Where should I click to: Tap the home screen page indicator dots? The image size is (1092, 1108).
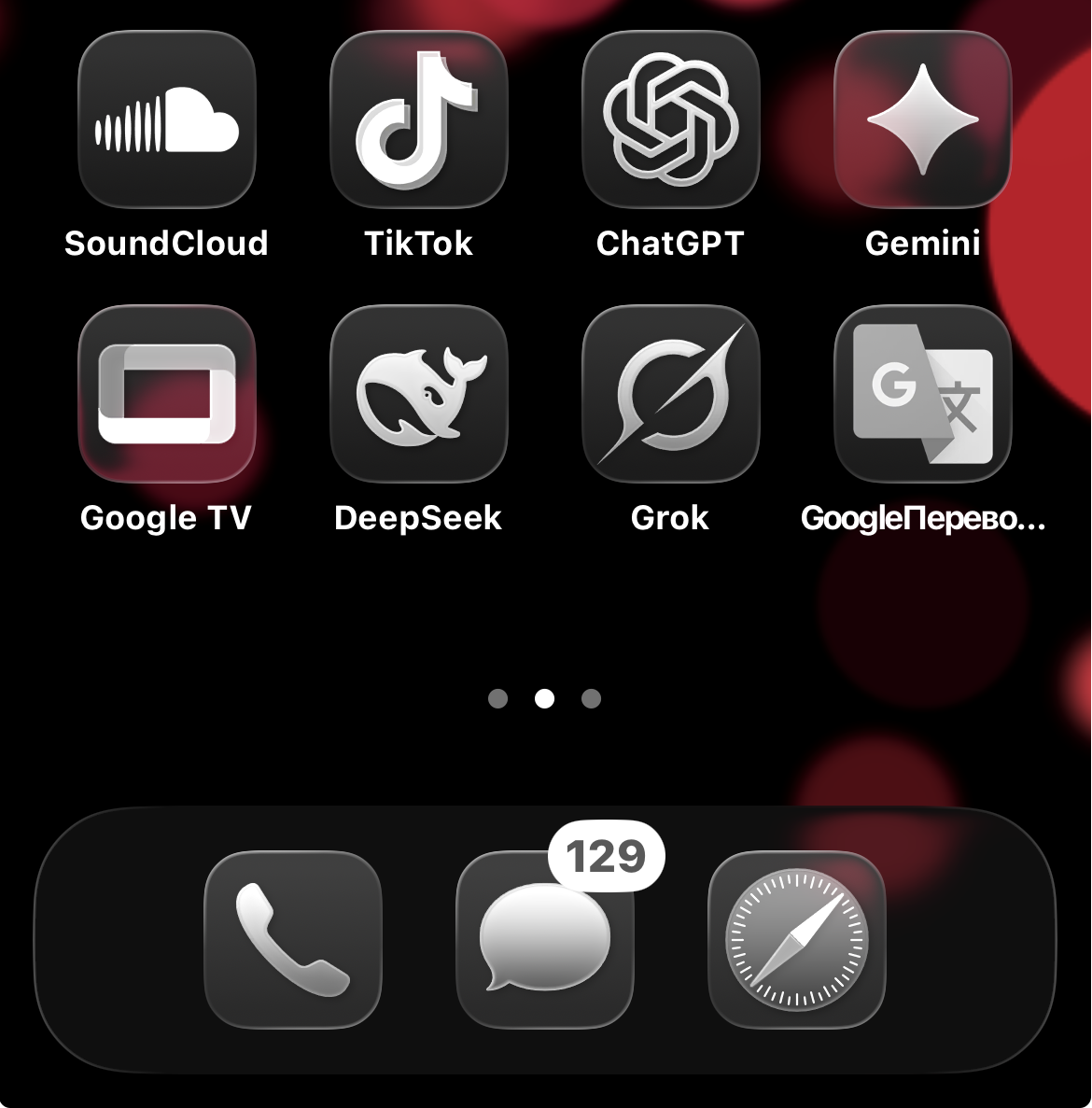tap(544, 698)
